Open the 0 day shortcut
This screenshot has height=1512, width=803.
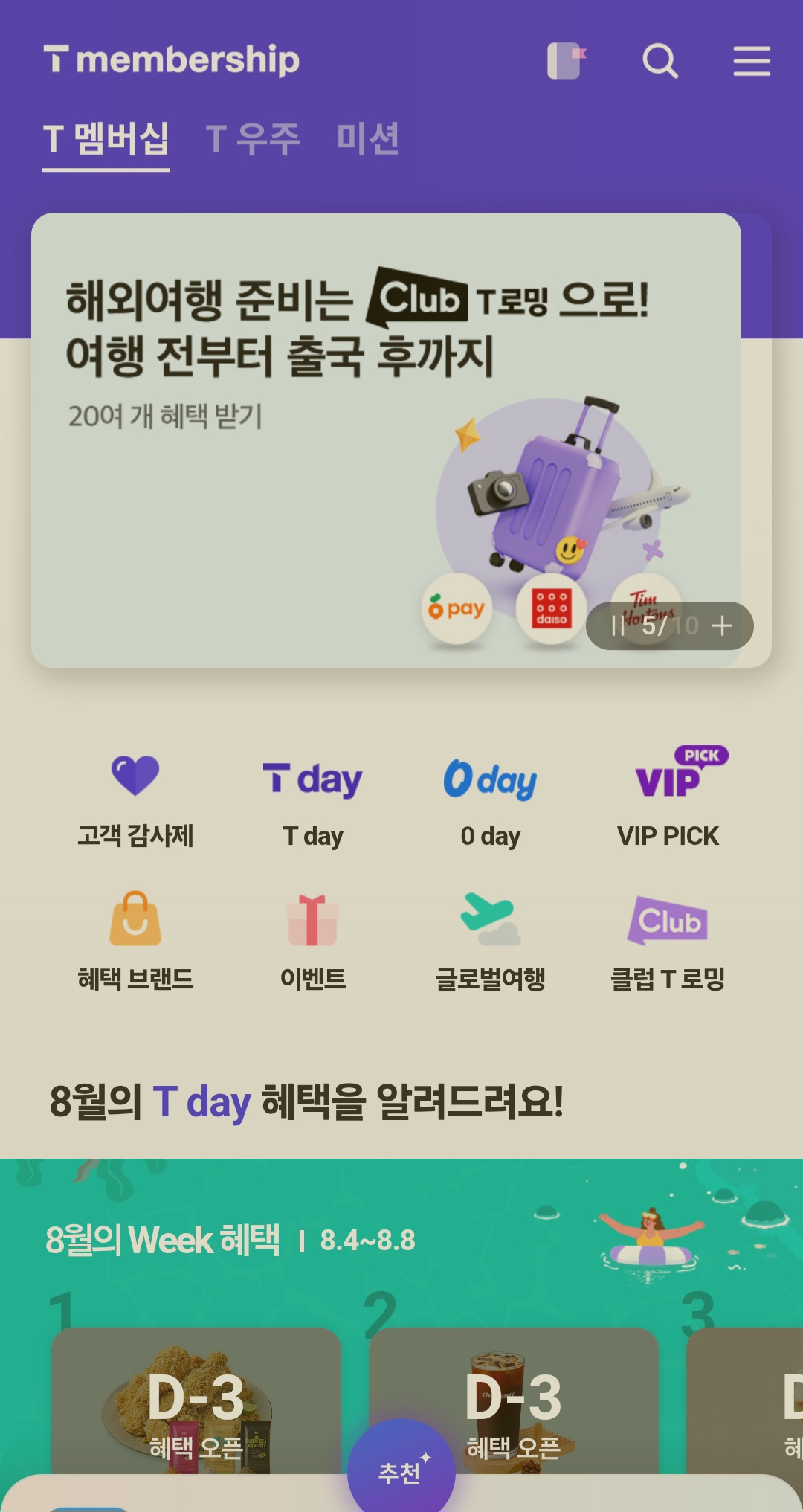[490, 800]
